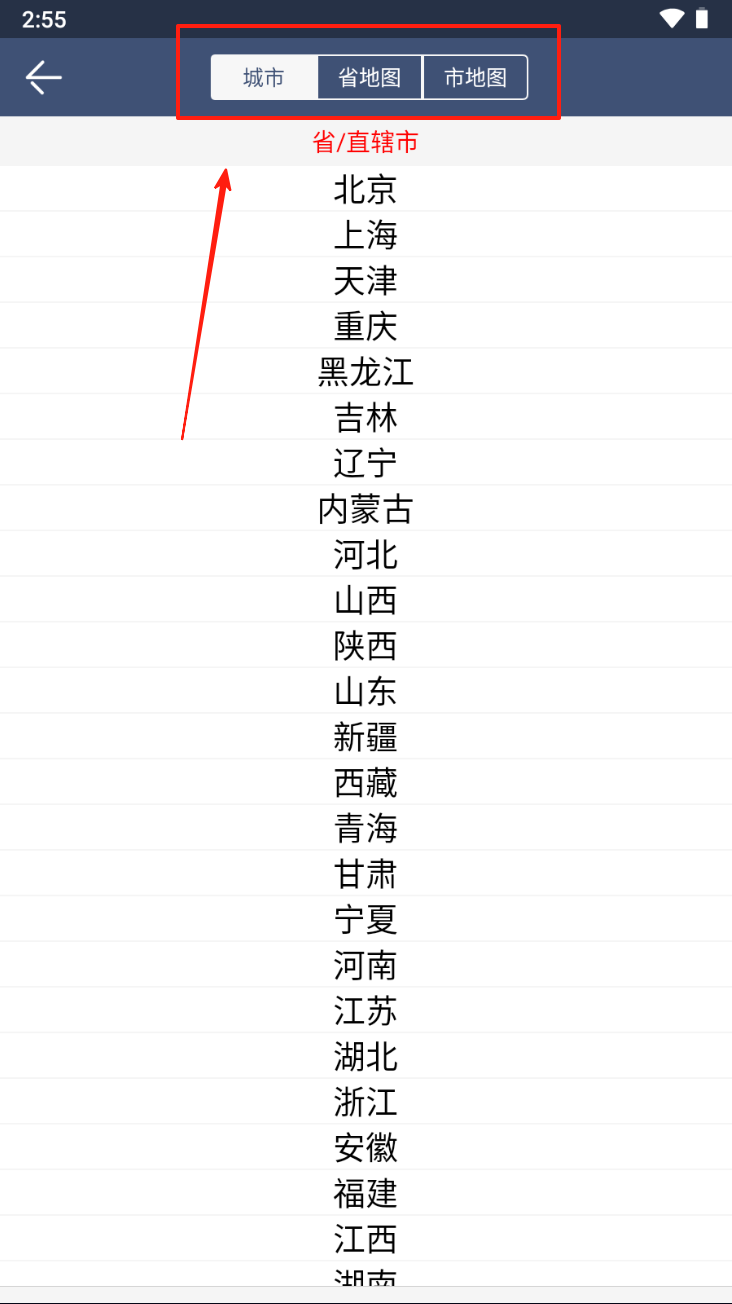Choose 浙江 from the list

pos(365,1103)
